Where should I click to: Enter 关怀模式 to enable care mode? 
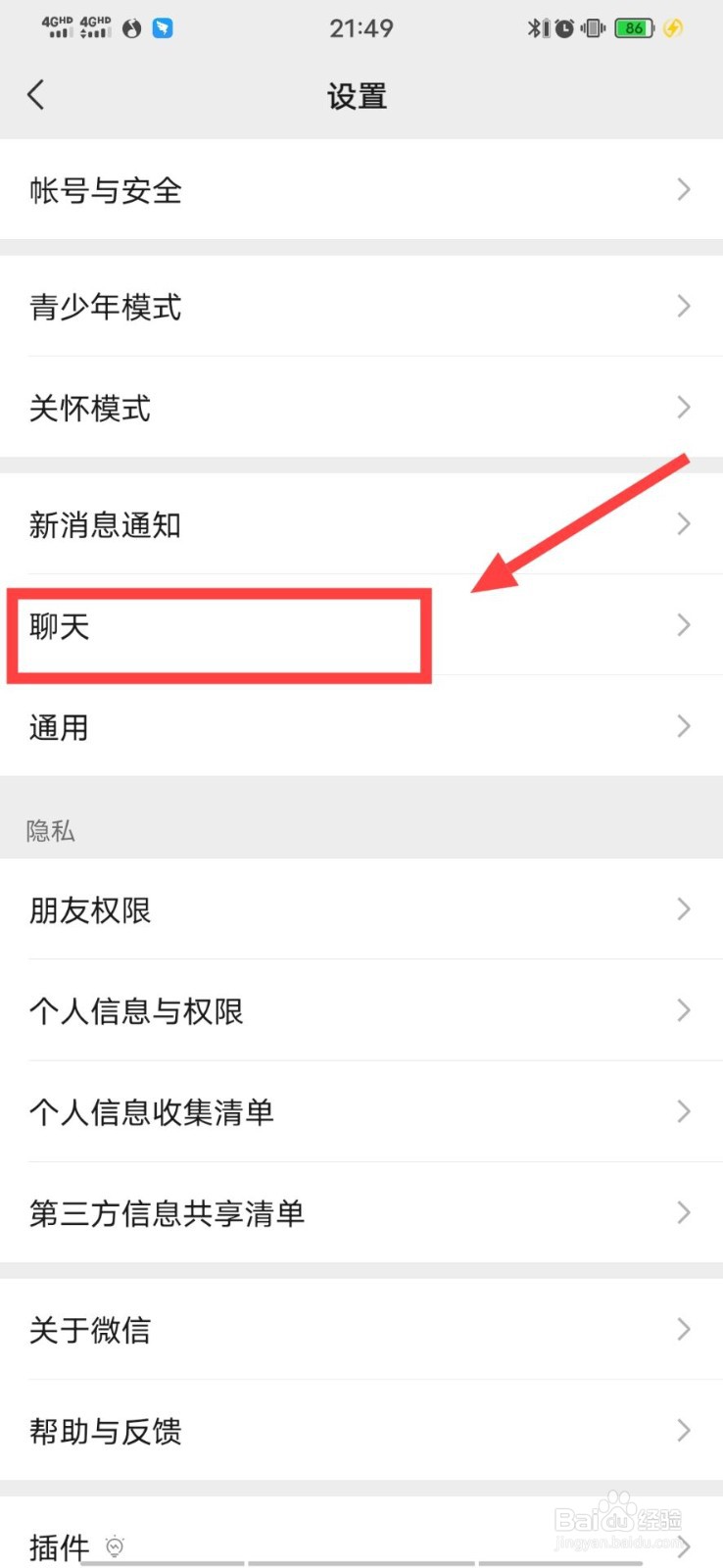coord(361,409)
